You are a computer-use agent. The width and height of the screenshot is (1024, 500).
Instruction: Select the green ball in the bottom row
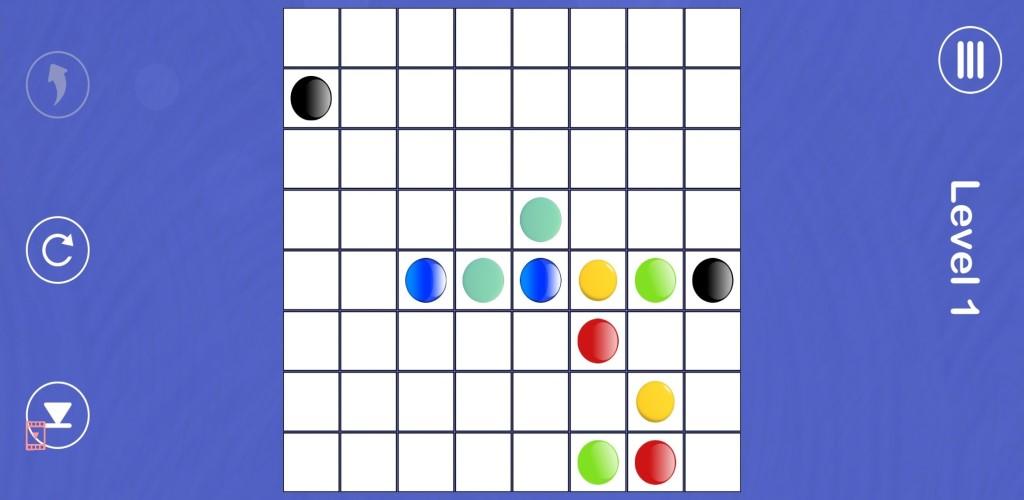point(598,461)
